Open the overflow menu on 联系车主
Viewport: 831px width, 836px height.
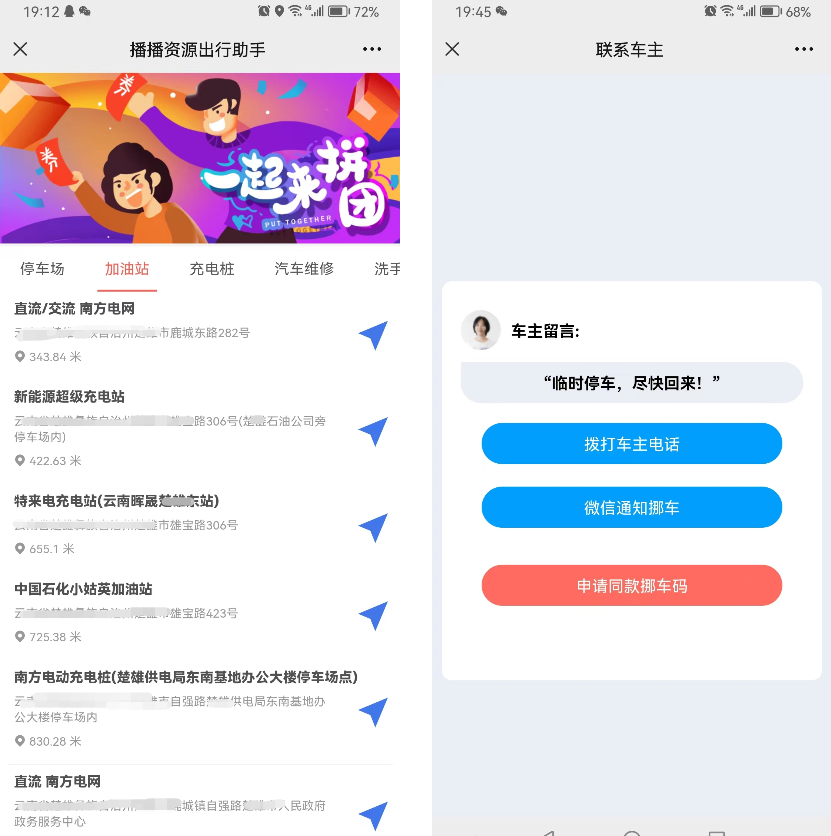pos(804,49)
